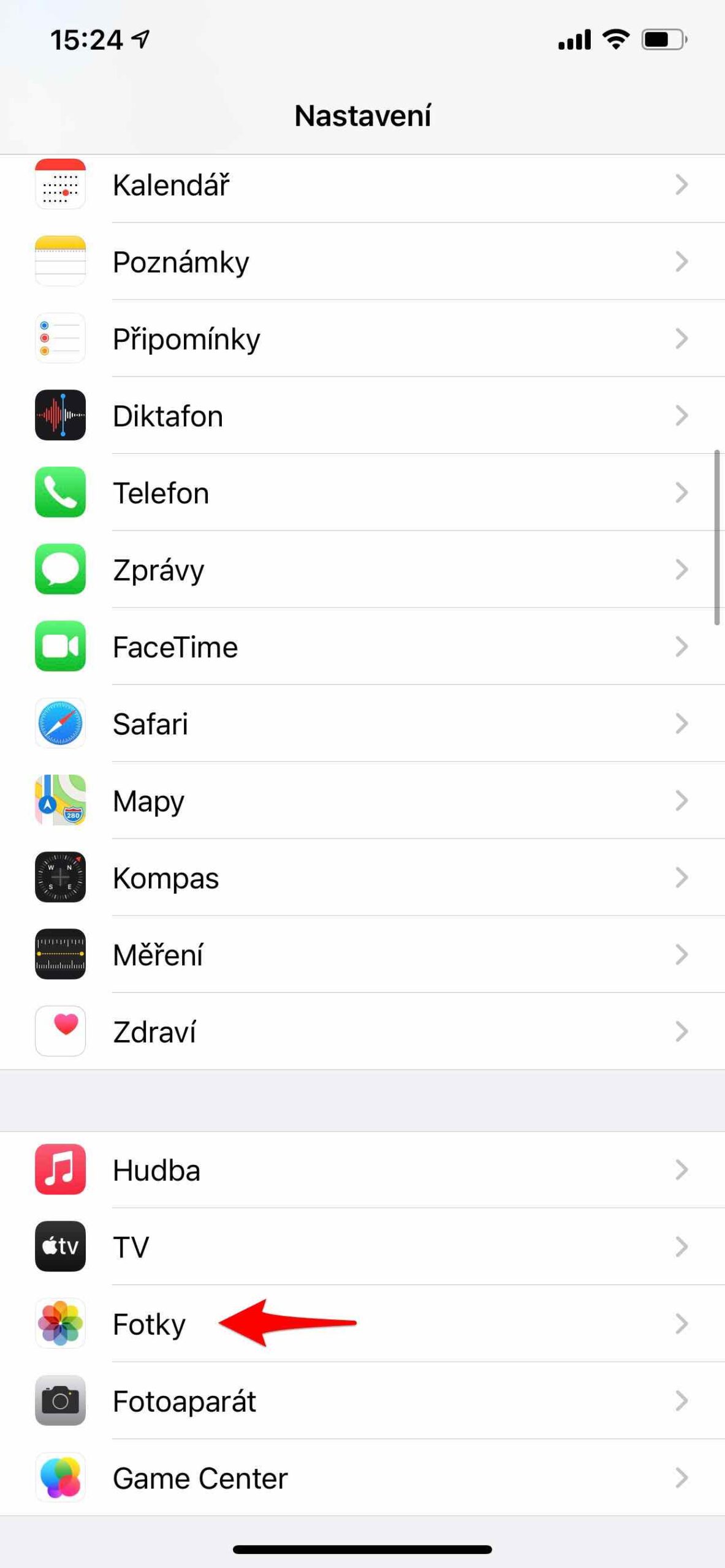The image size is (725, 1568).
Task: Tap the Poznámky notes icon
Action: tap(60, 262)
